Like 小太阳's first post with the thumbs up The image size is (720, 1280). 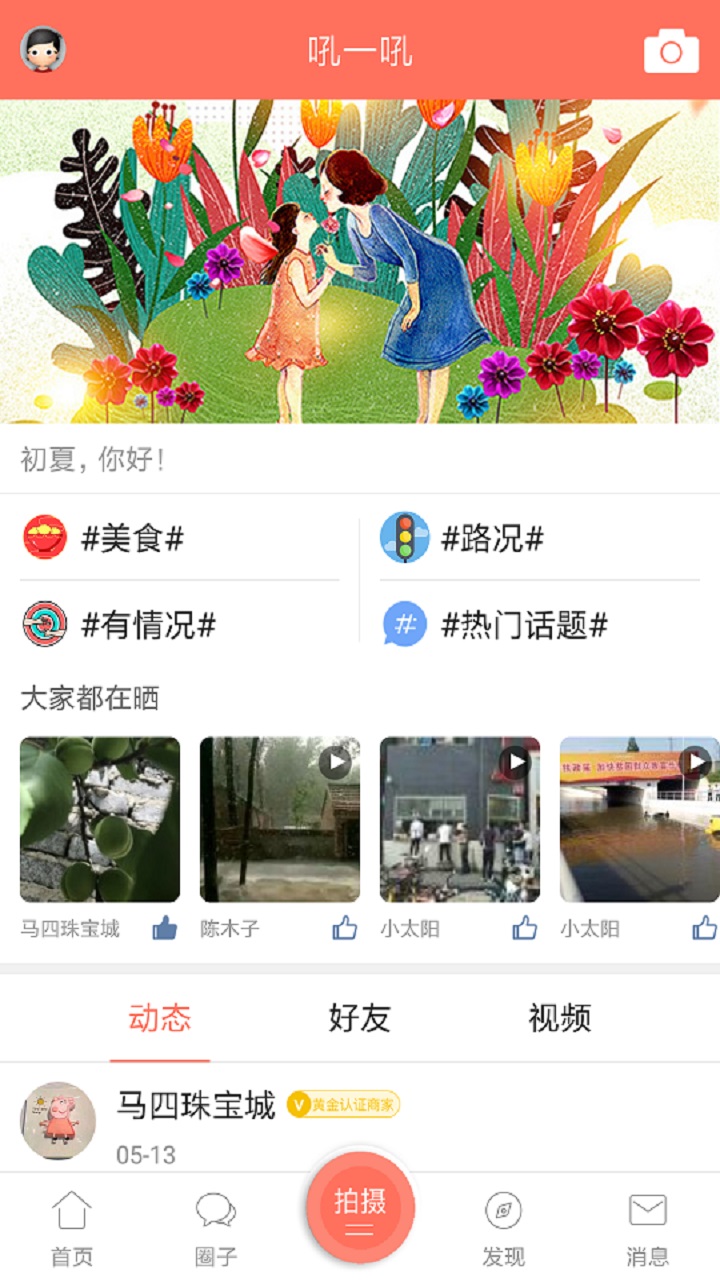524,929
